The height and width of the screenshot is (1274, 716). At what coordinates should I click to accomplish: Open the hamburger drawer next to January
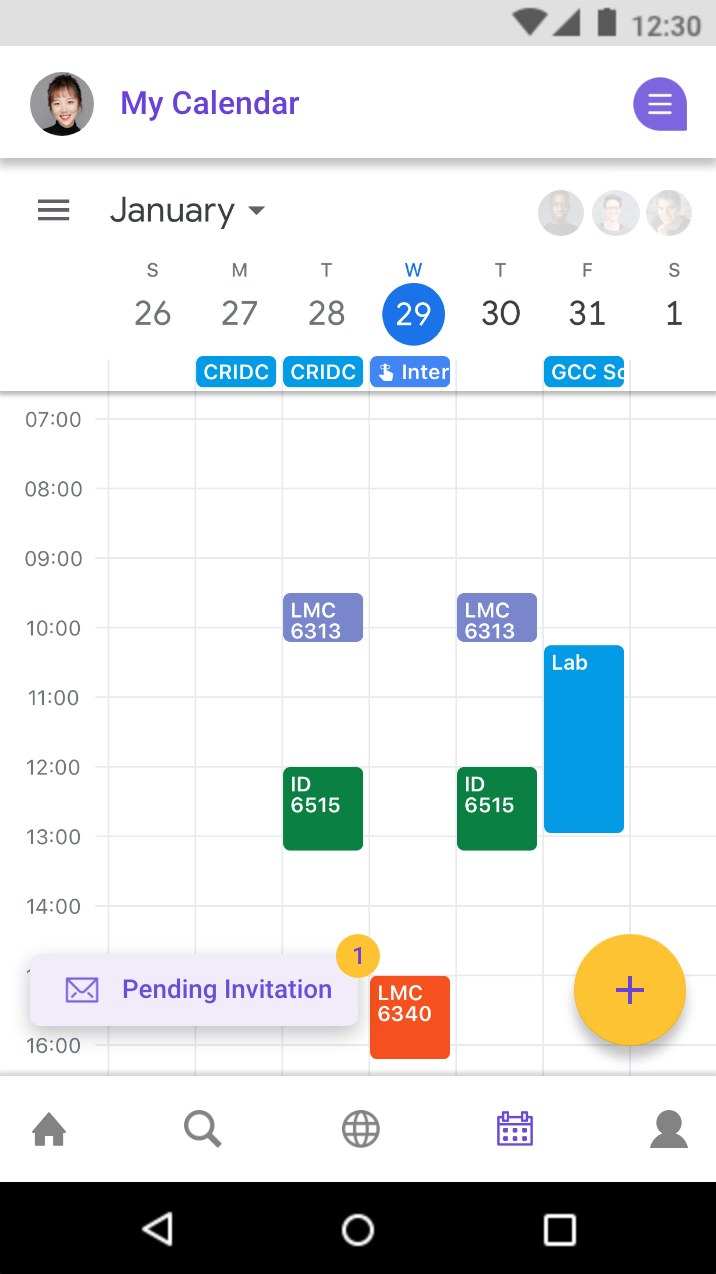(53, 210)
